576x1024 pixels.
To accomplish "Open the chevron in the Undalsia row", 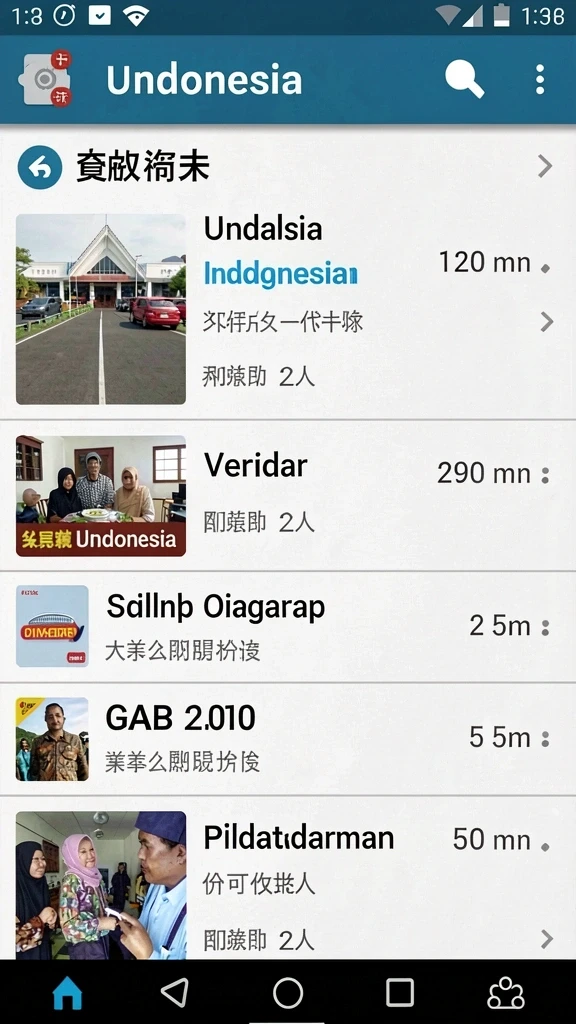I will [547, 321].
